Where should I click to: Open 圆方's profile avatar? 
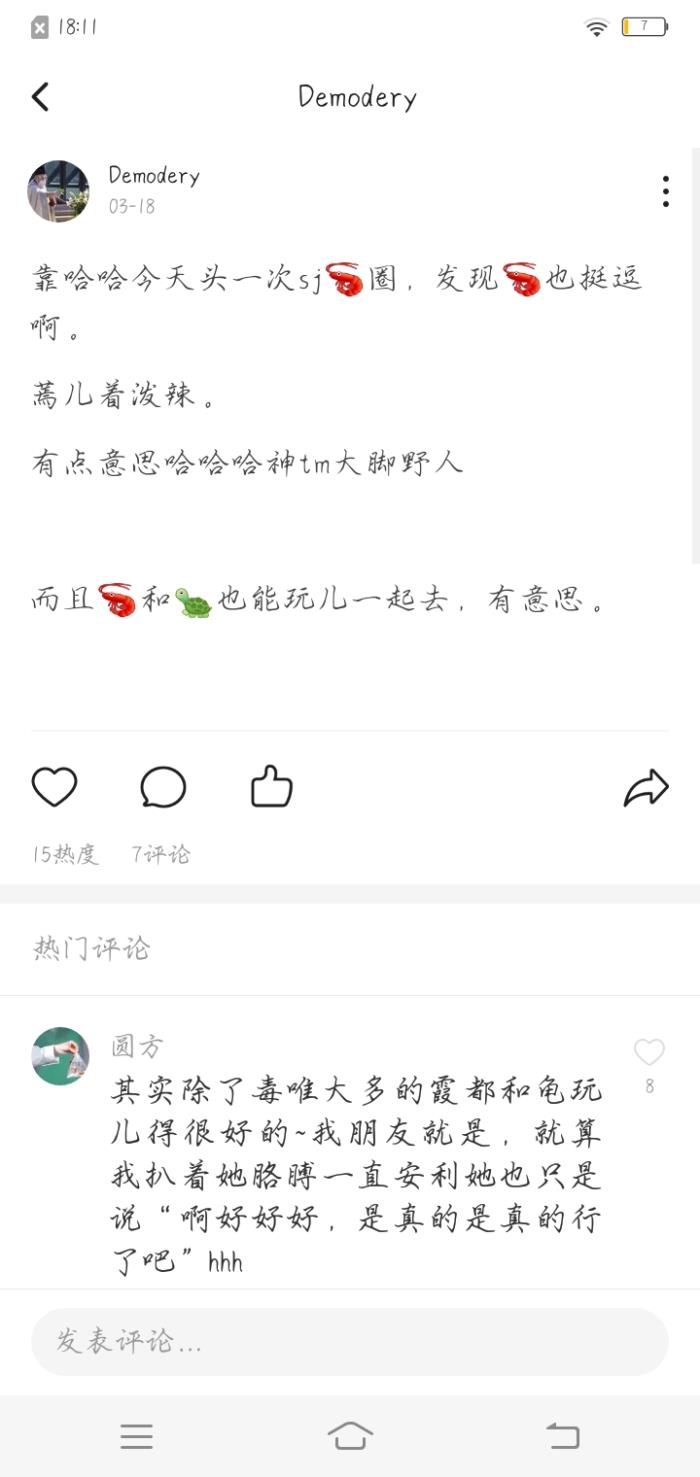60,1056
